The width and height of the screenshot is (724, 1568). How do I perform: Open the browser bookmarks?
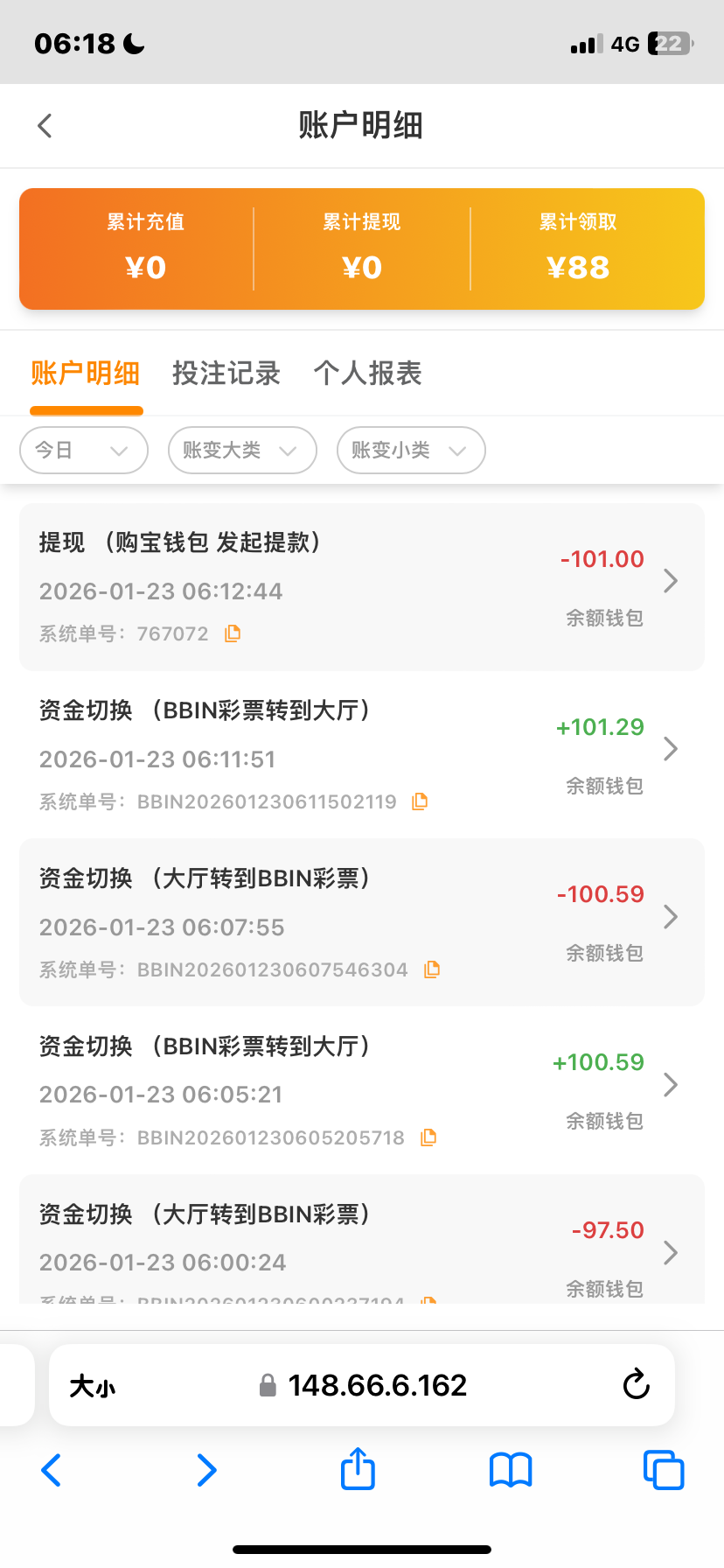[511, 1470]
